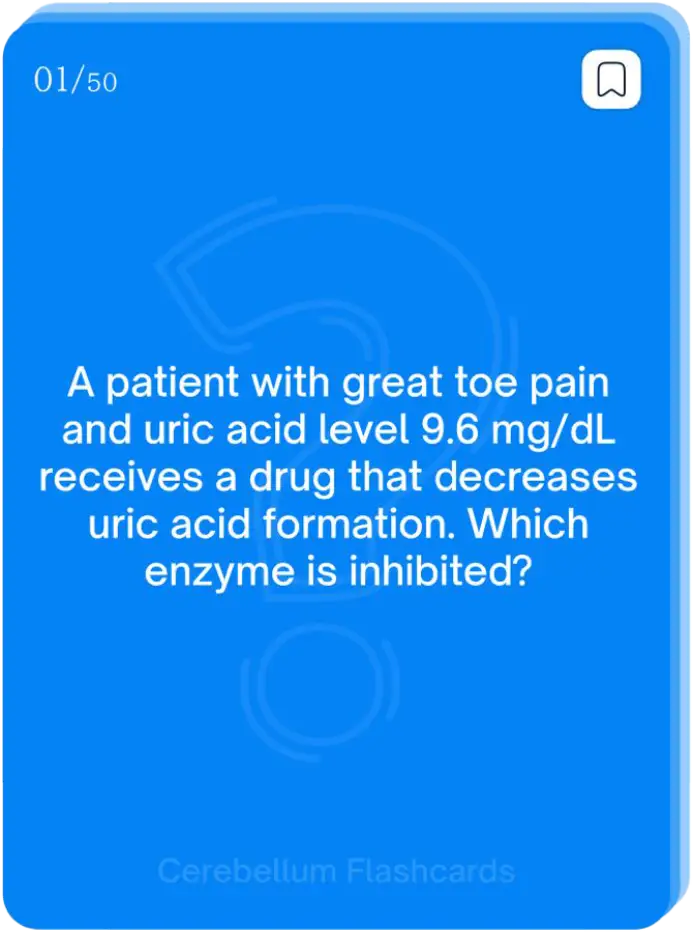Image resolution: width=693 pixels, height=932 pixels.
Task: Bookmark this flashcard
Action: (611, 78)
